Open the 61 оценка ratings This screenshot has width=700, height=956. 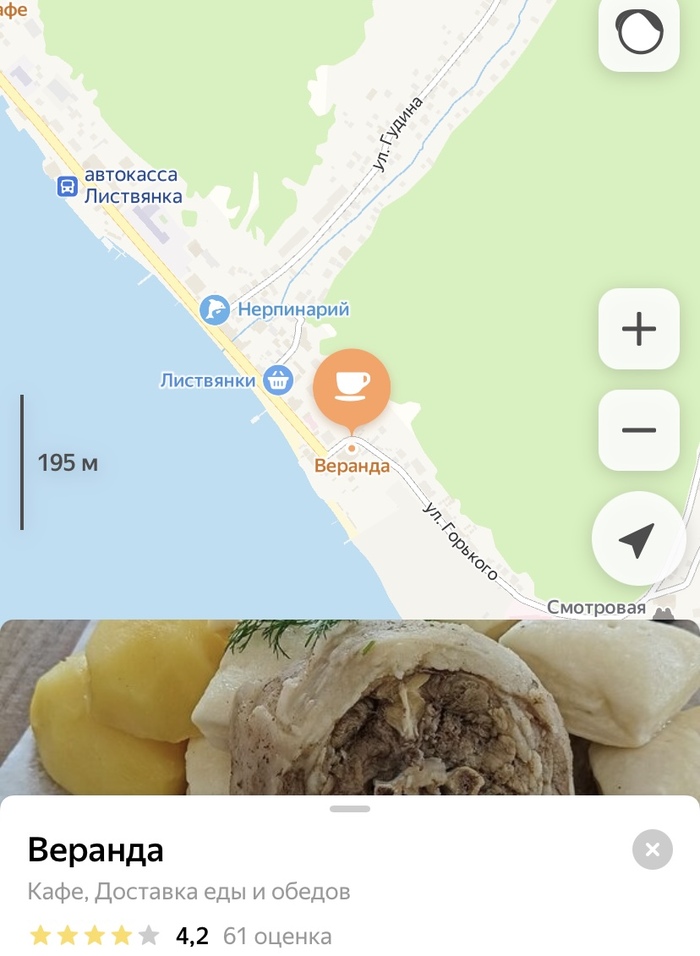(x=277, y=937)
